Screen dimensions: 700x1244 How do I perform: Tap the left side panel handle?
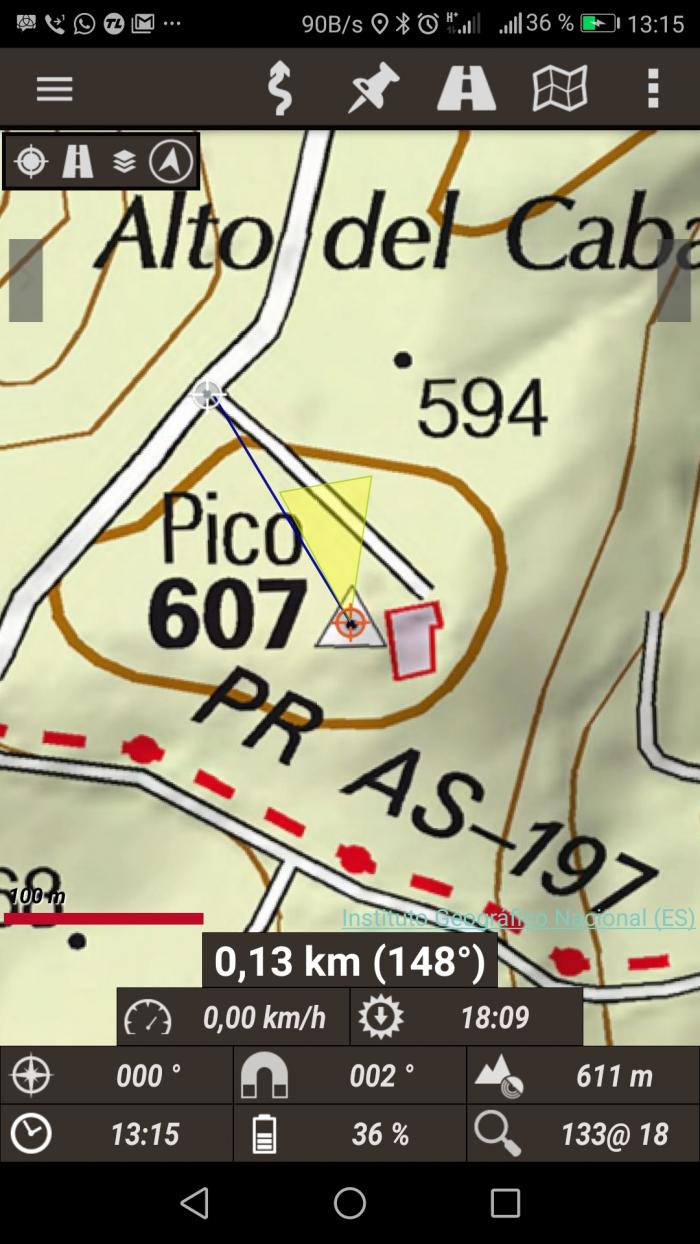click(x=26, y=280)
